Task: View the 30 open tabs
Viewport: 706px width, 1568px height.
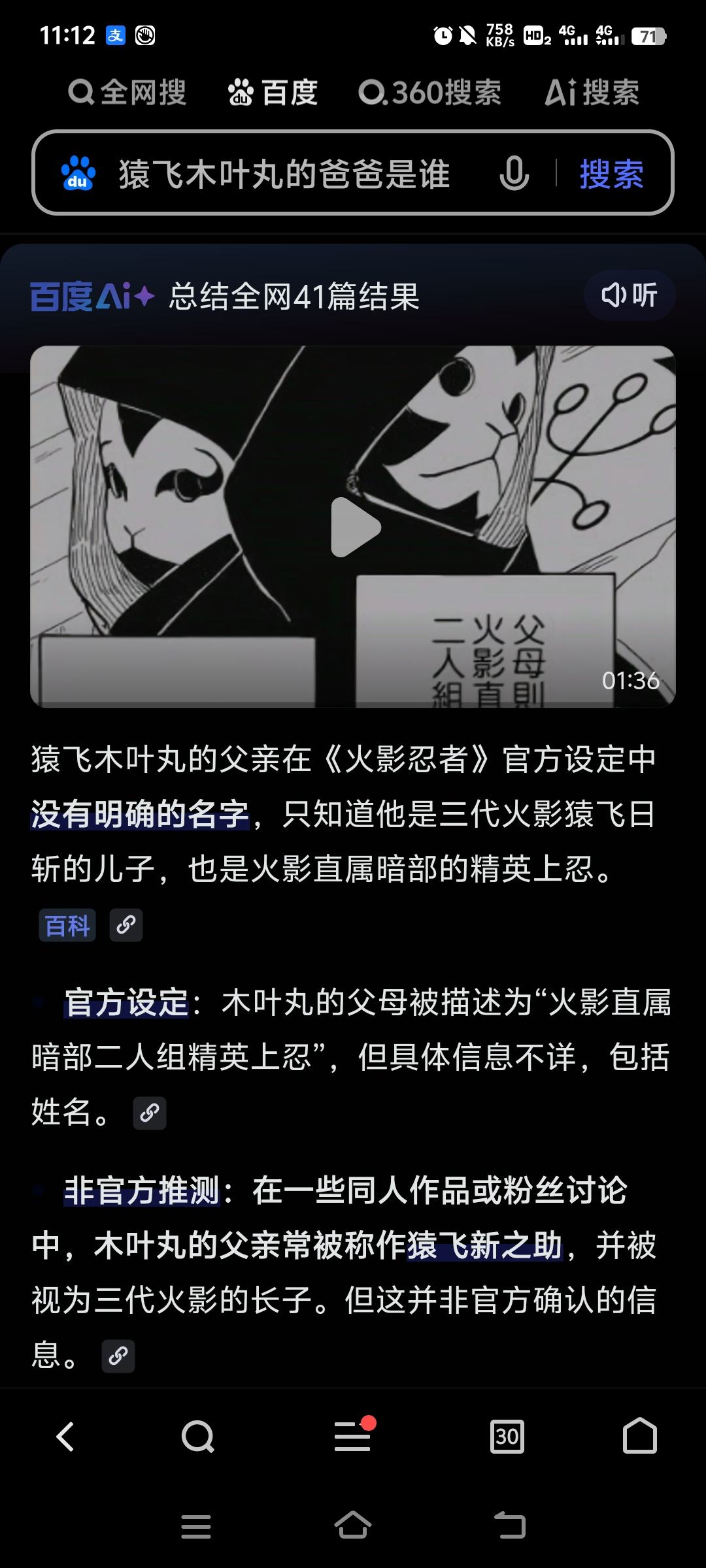Action: pyautogui.click(x=507, y=1437)
